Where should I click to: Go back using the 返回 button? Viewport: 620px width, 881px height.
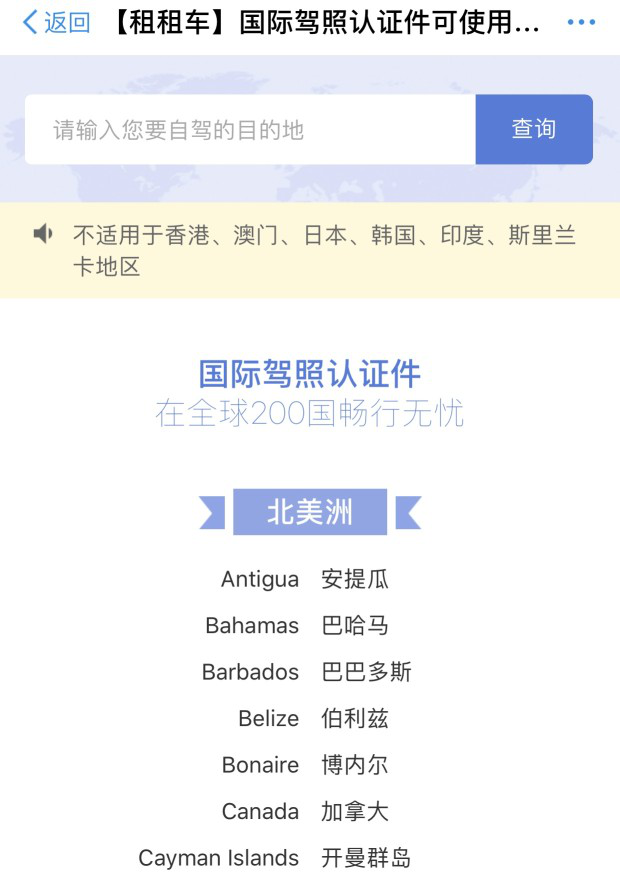point(55,23)
